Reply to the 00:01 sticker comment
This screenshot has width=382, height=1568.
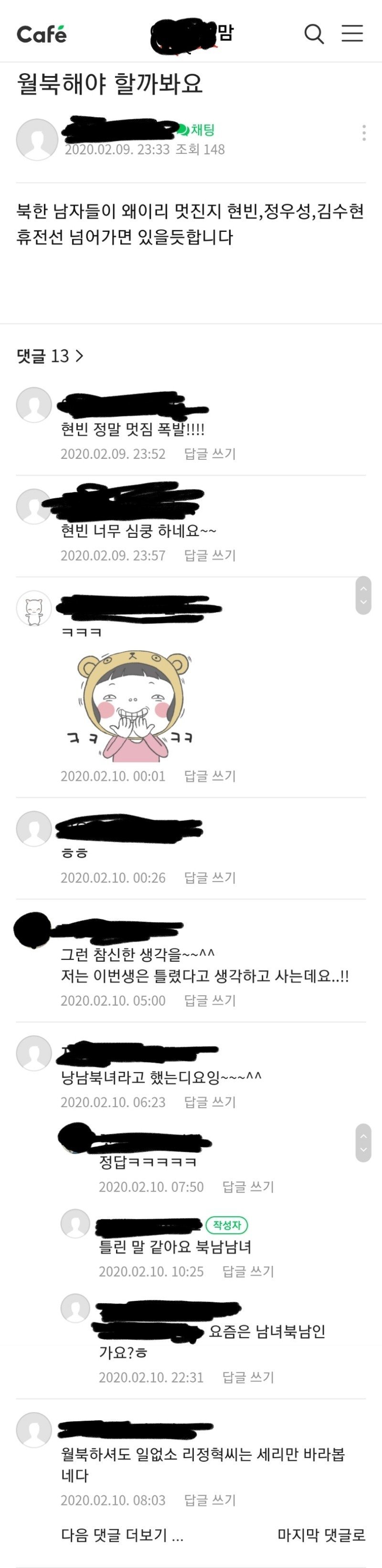coord(210,776)
